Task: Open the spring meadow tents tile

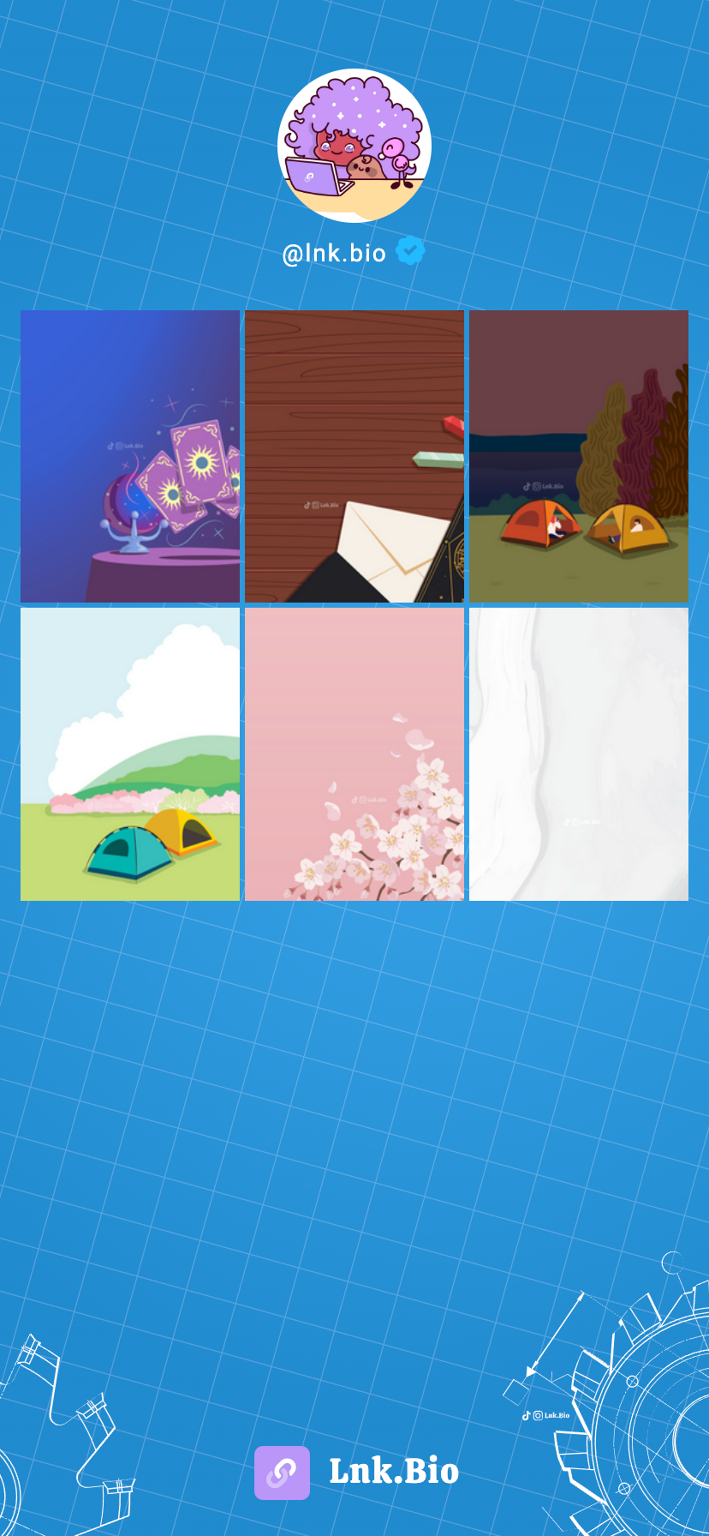Action: [130, 754]
